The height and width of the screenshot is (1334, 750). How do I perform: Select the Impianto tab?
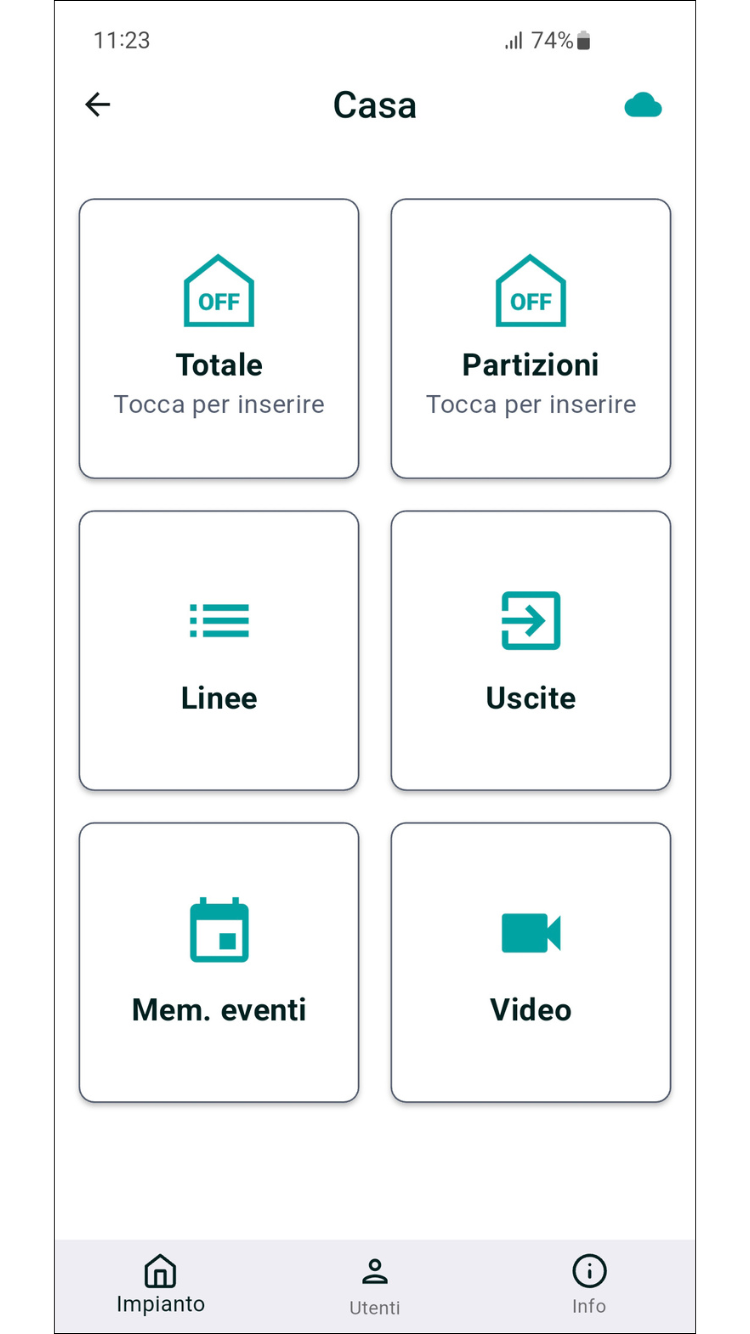(x=160, y=1286)
